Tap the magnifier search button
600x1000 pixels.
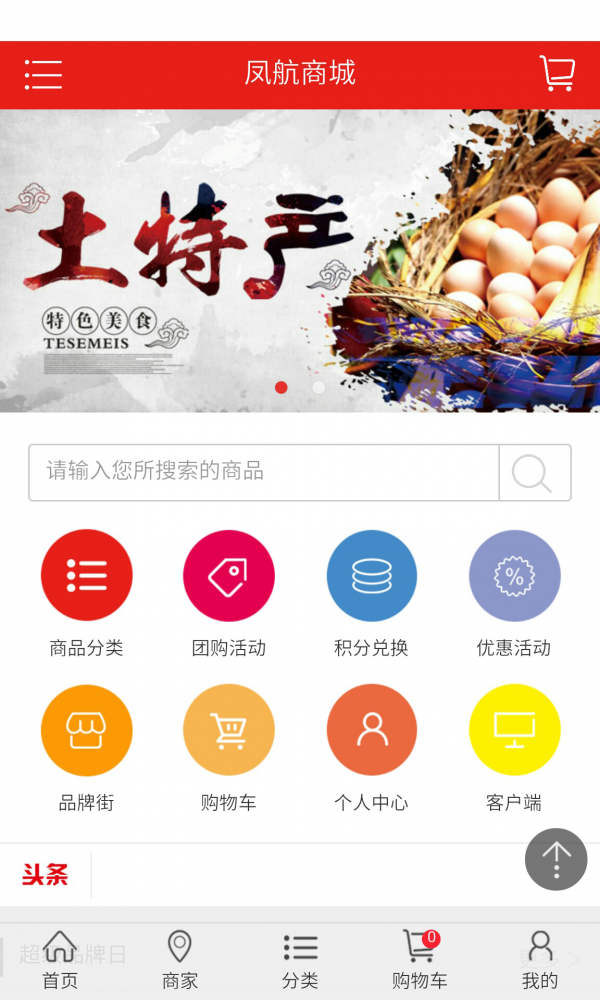click(x=534, y=472)
